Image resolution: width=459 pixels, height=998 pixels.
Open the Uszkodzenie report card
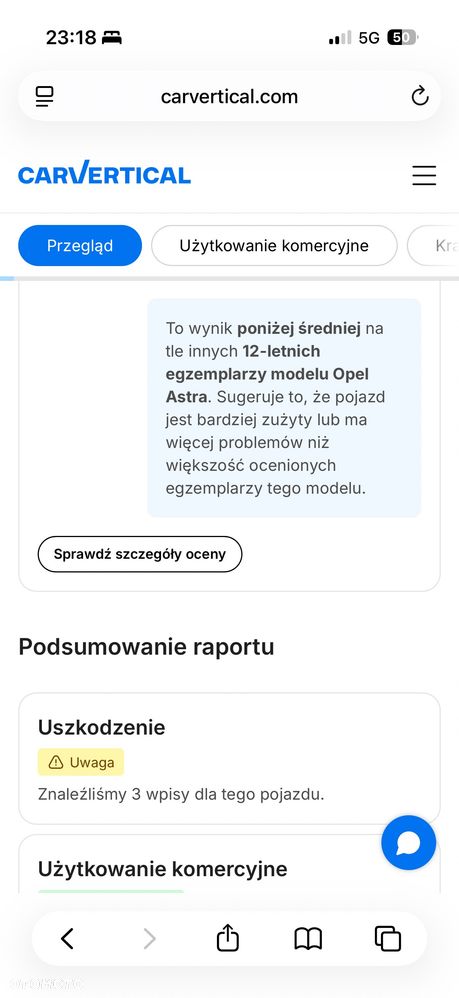point(229,759)
